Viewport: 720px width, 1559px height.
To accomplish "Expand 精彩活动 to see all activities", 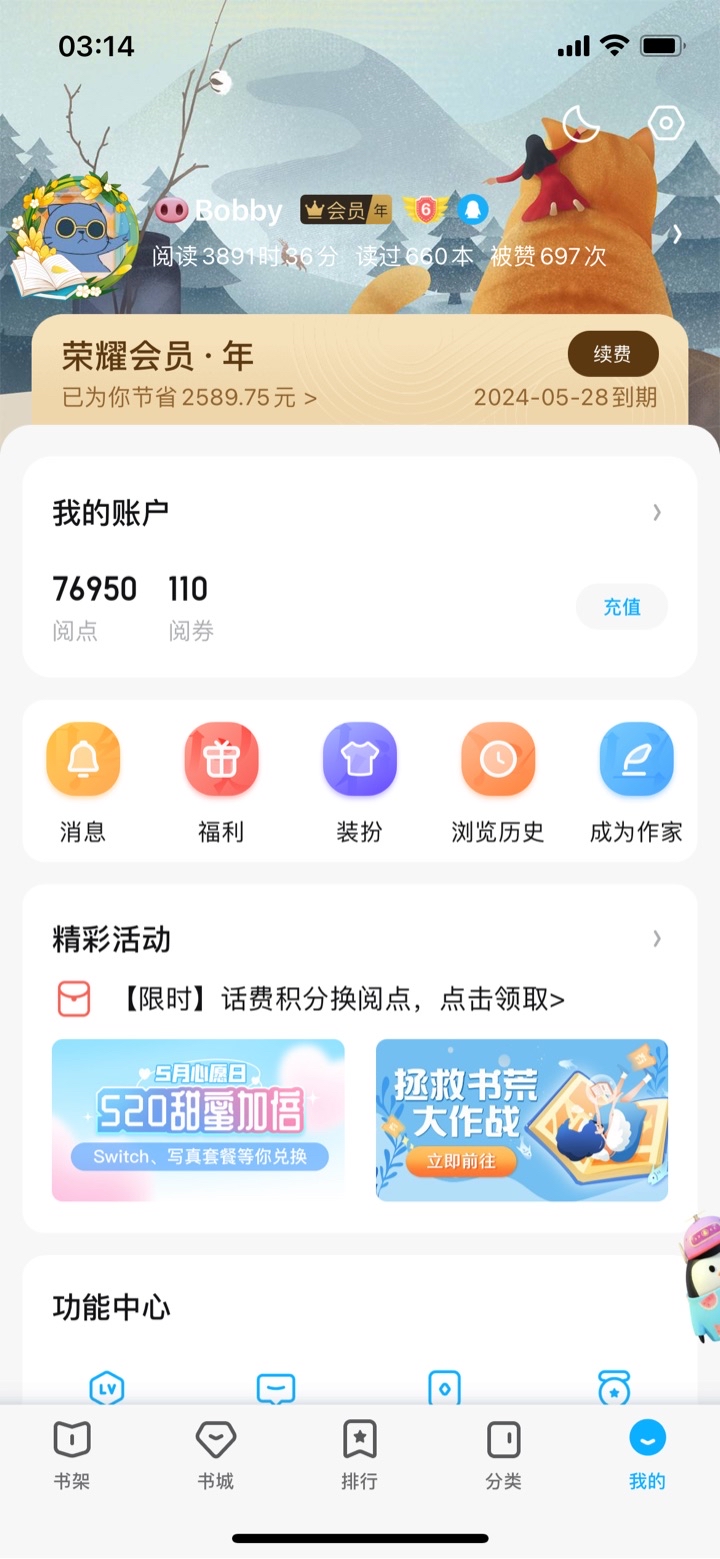I will click(656, 938).
